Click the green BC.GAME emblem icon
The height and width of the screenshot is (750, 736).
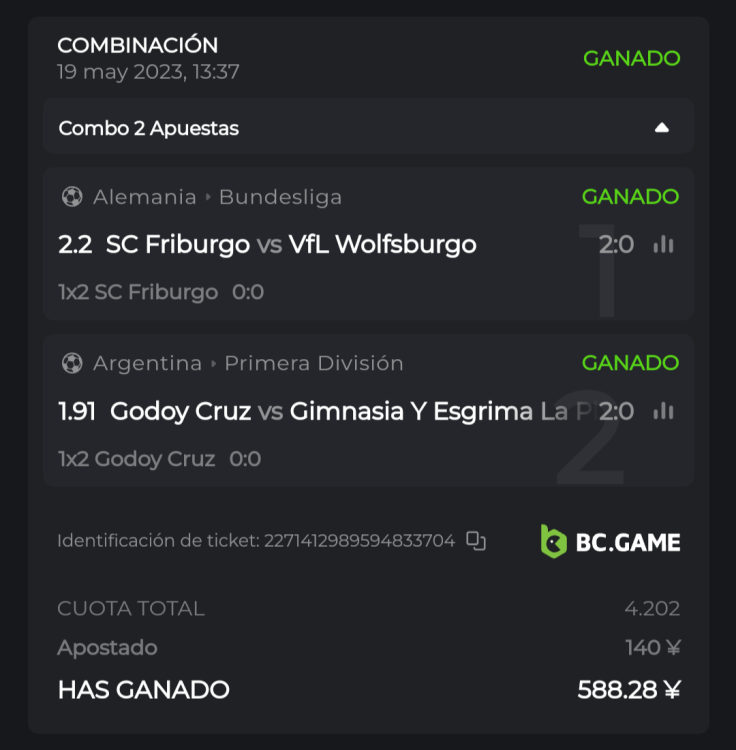click(x=551, y=541)
